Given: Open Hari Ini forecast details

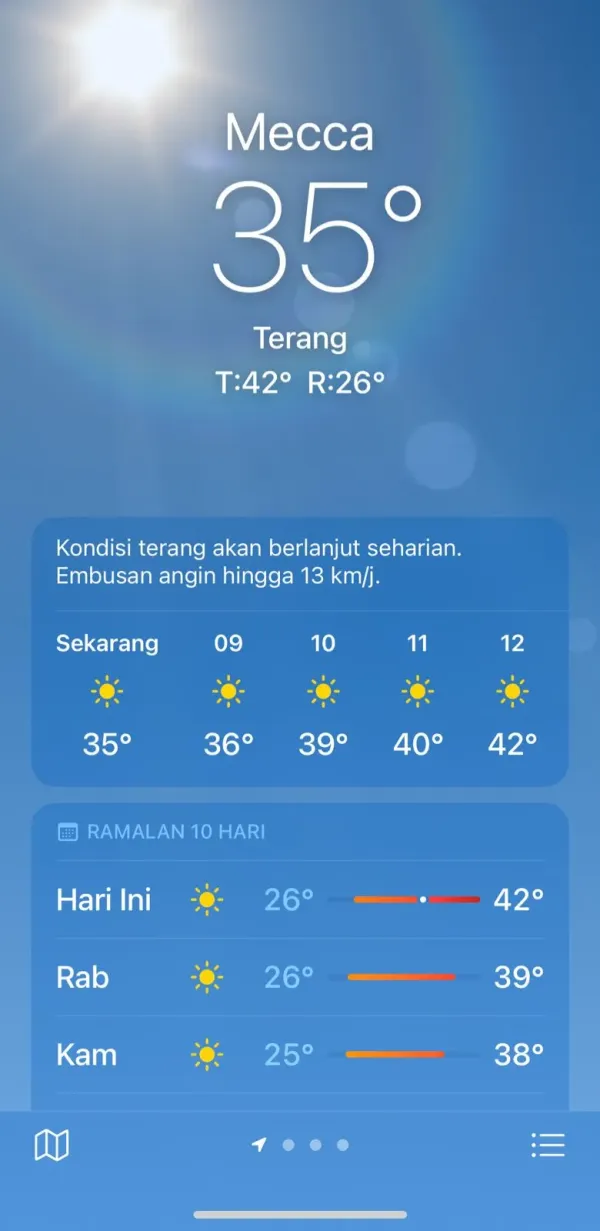Looking at the screenshot, I should [x=300, y=900].
